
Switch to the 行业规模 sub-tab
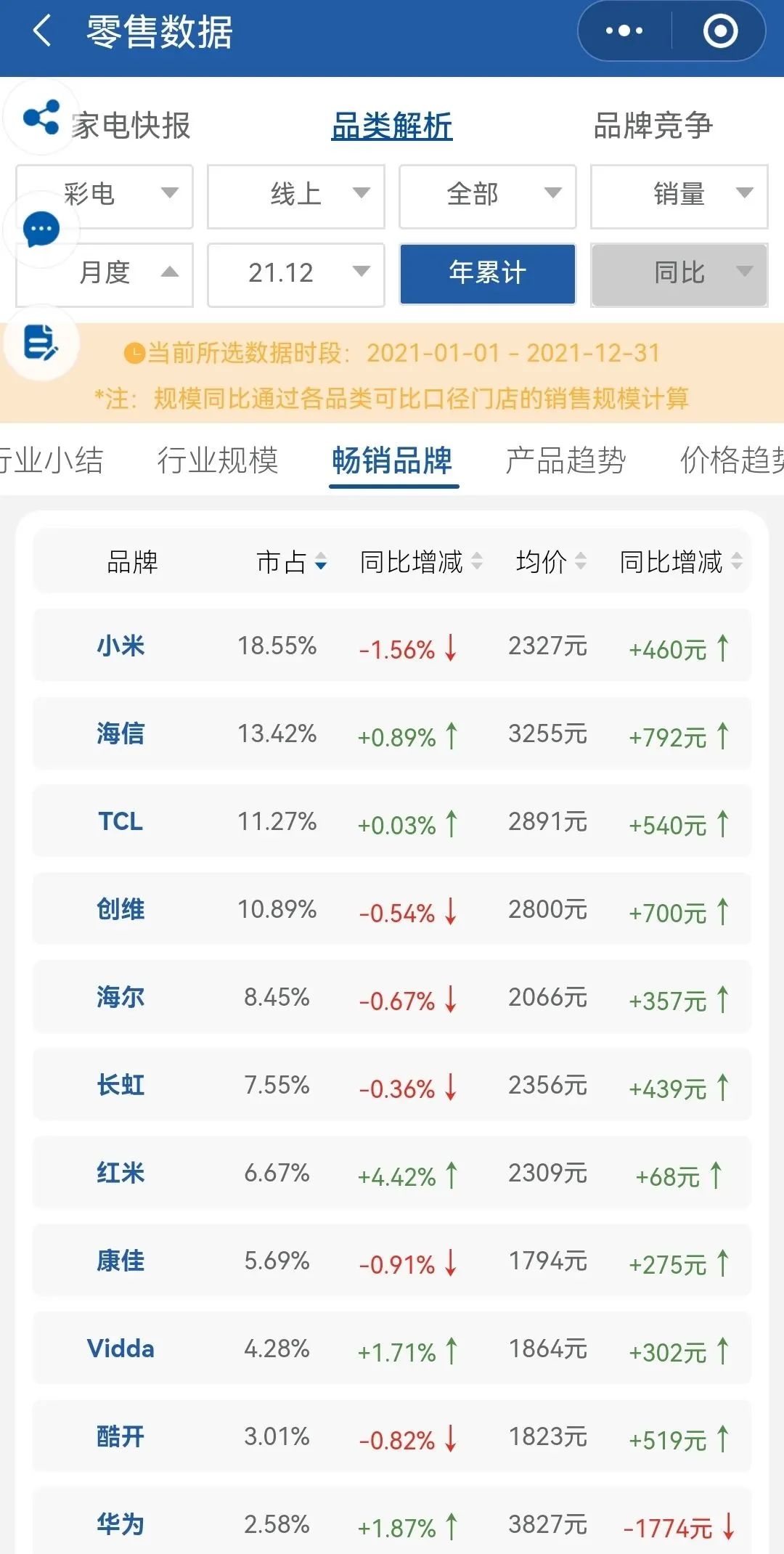click(x=218, y=460)
